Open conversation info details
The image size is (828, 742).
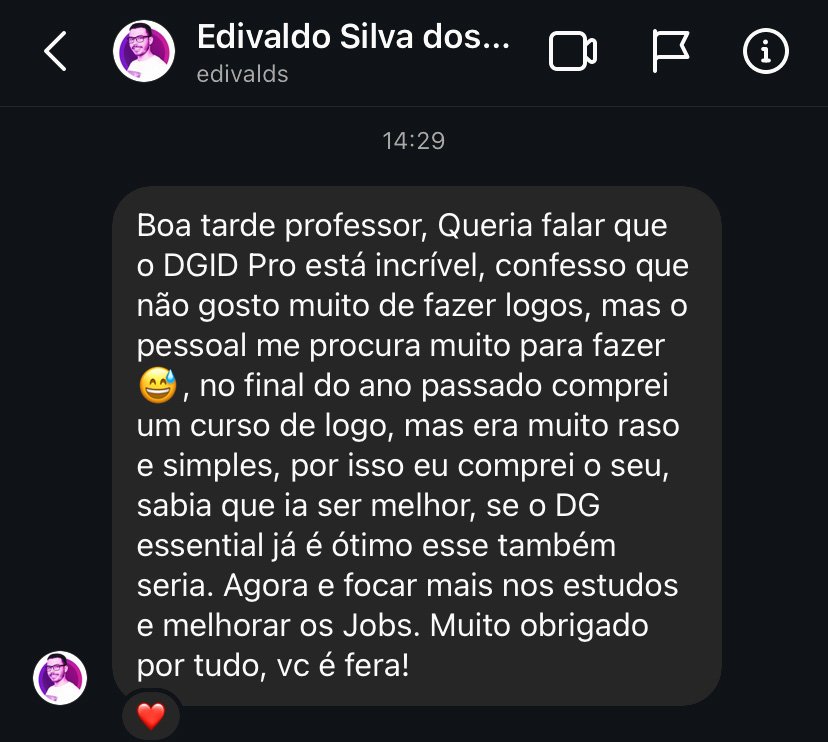point(766,52)
